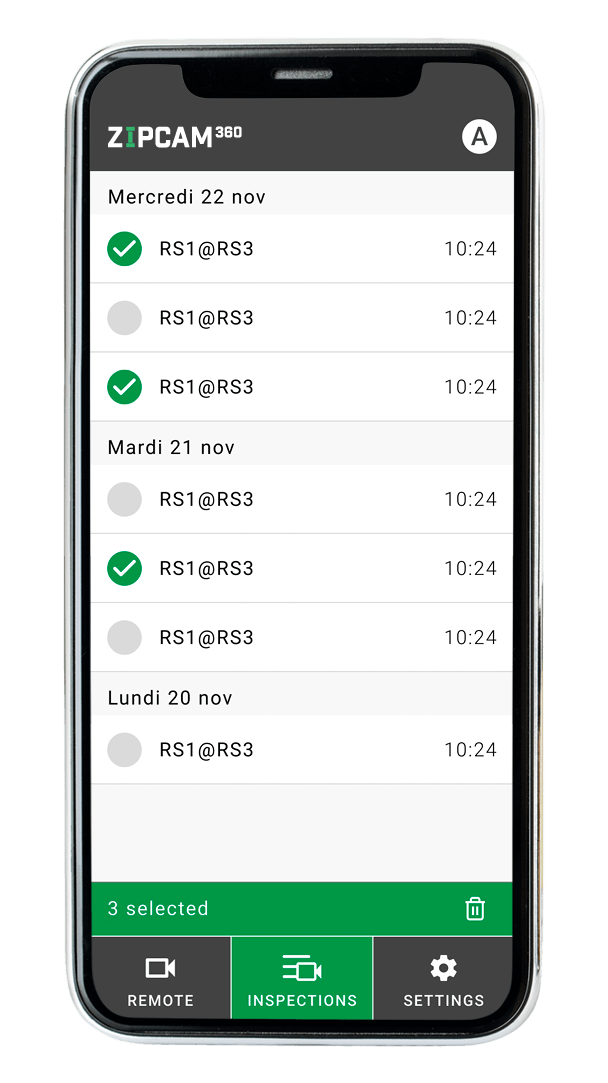The image size is (608, 1083).
Task: Delete the 3 selected inspections
Action: point(475,908)
